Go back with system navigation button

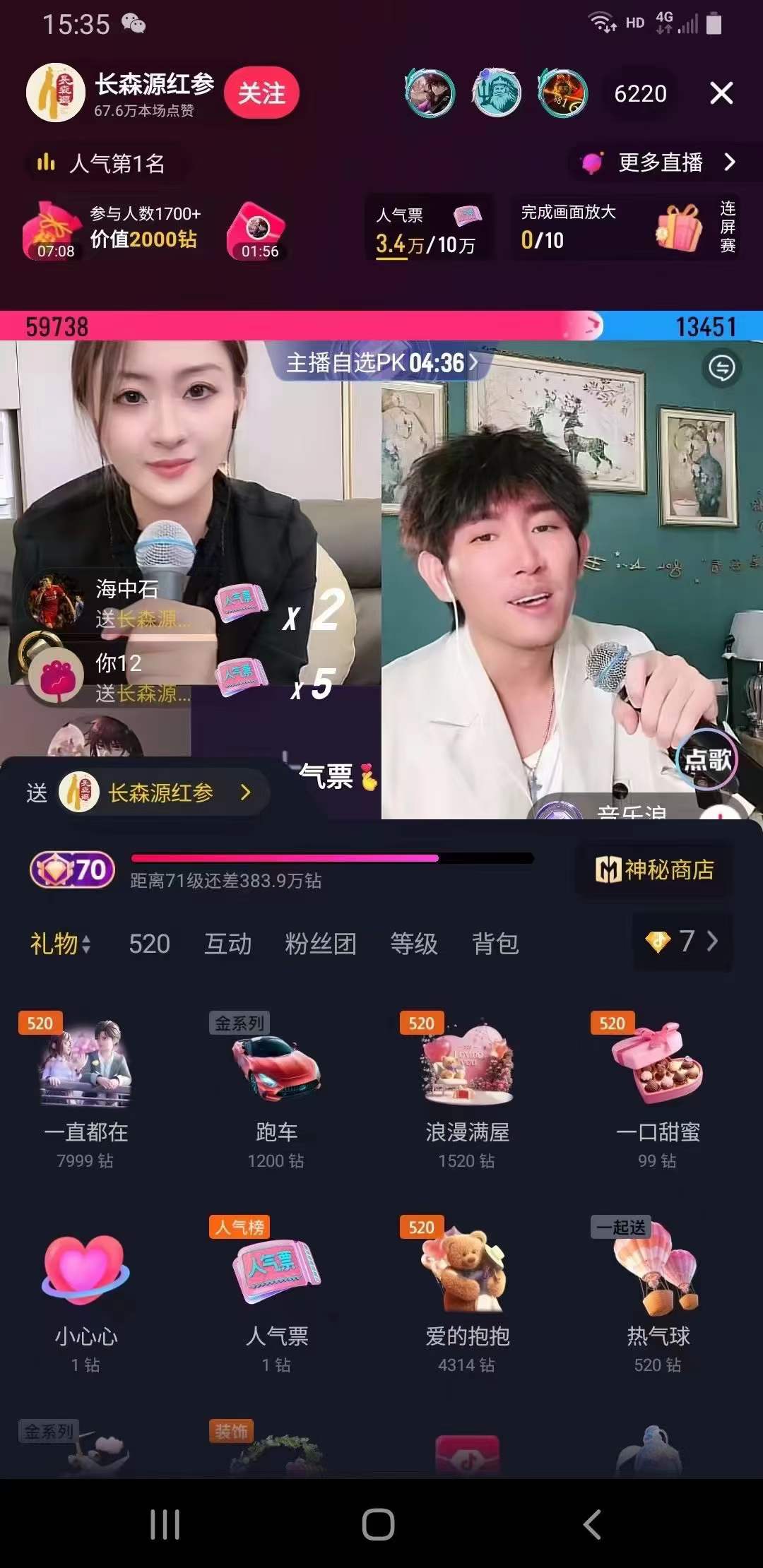(x=592, y=1524)
